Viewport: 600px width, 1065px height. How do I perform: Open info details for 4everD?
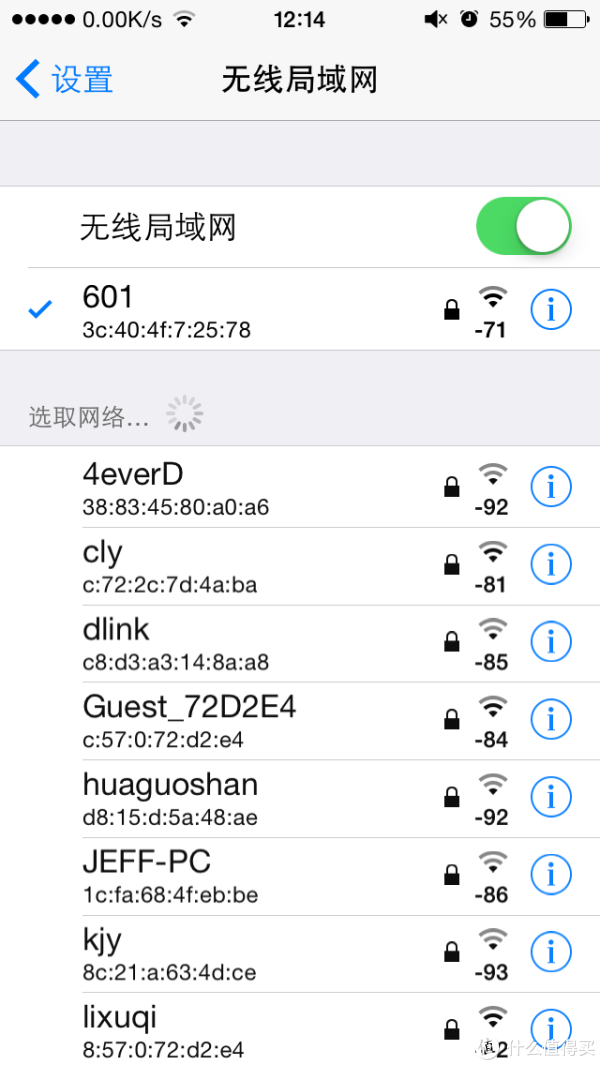point(550,487)
